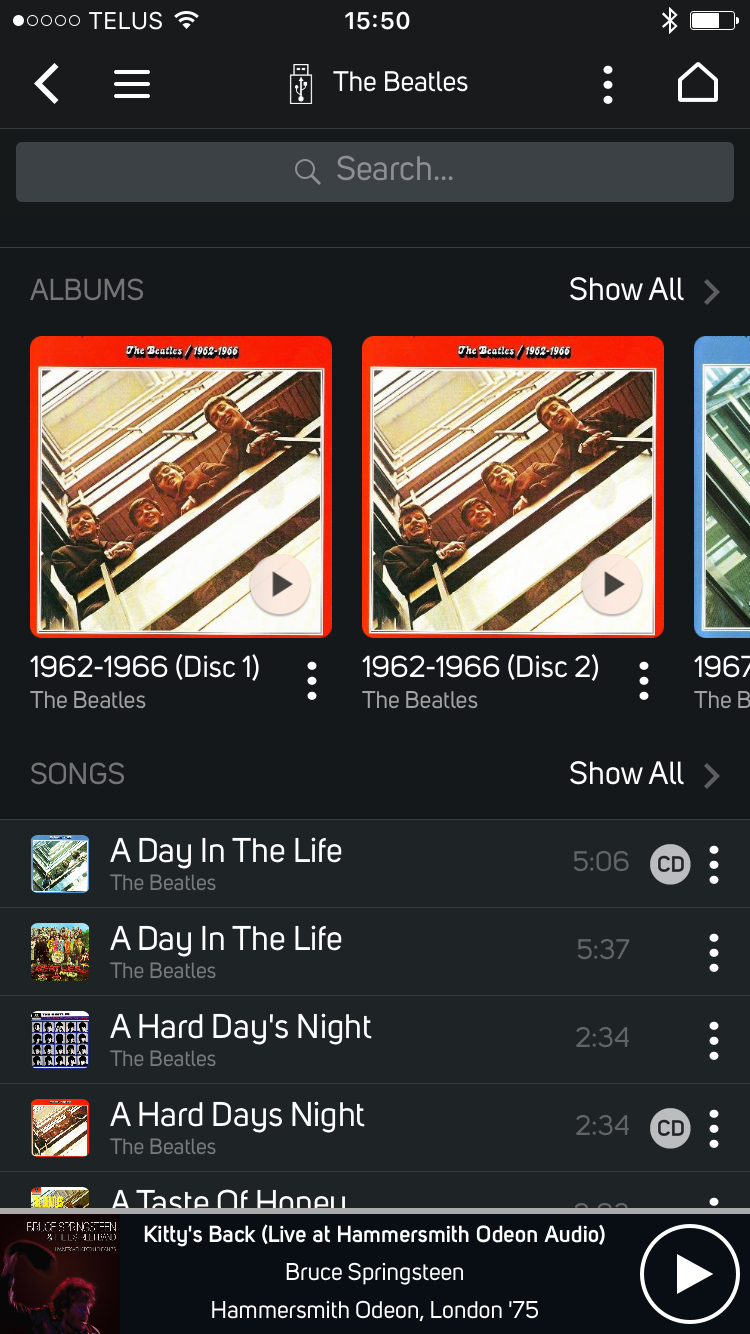Screen dimensions: 750x1334
Task: Go to the home screen icon
Action: point(698,84)
